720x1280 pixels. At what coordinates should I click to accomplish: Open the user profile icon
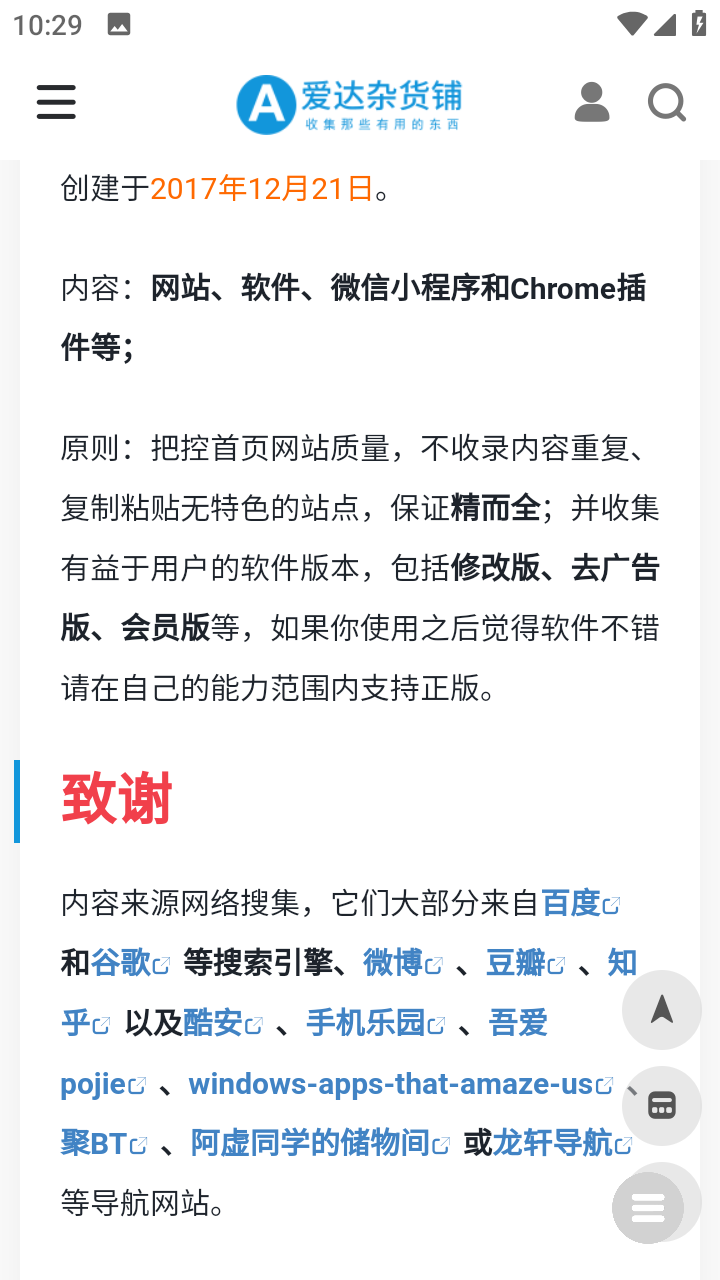point(592,102)
